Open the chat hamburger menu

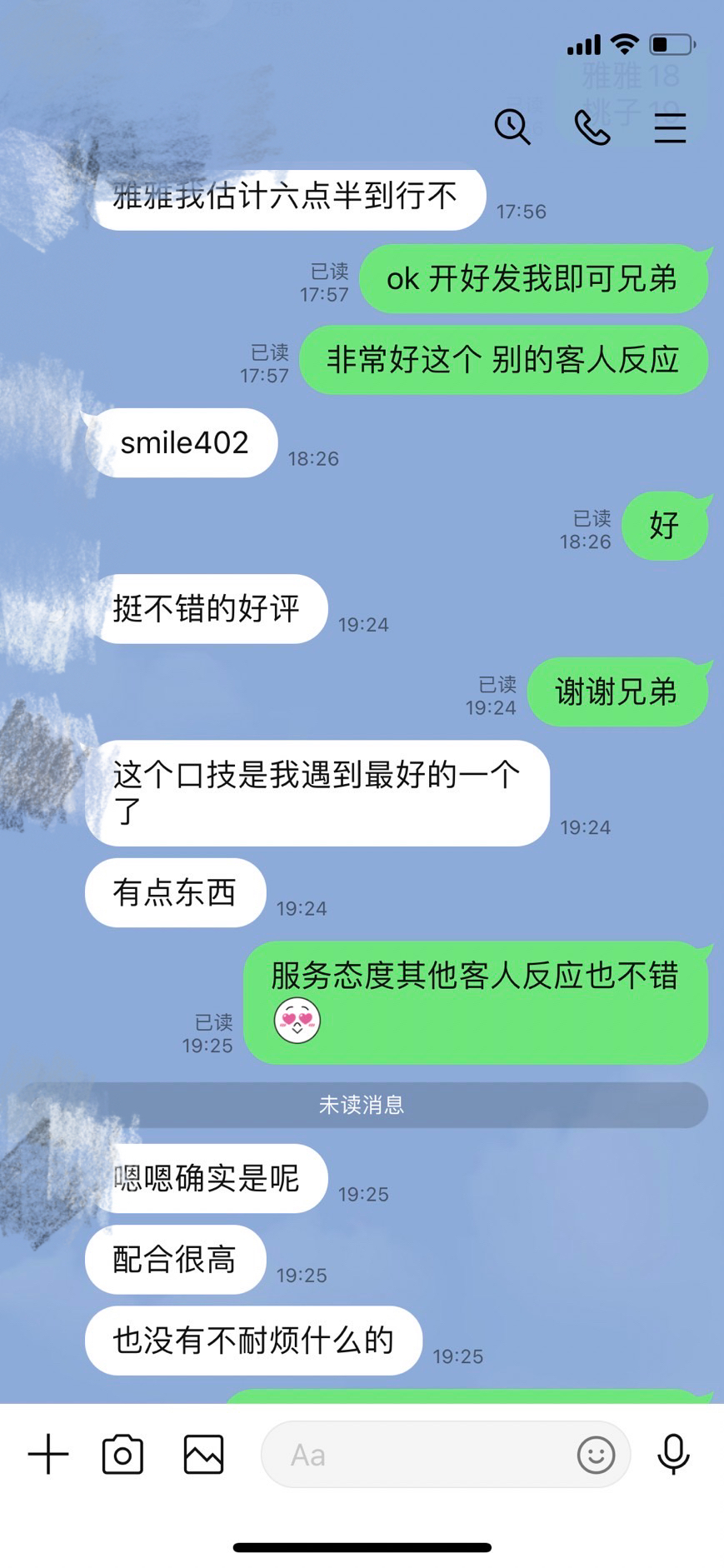tap(670, 128)
